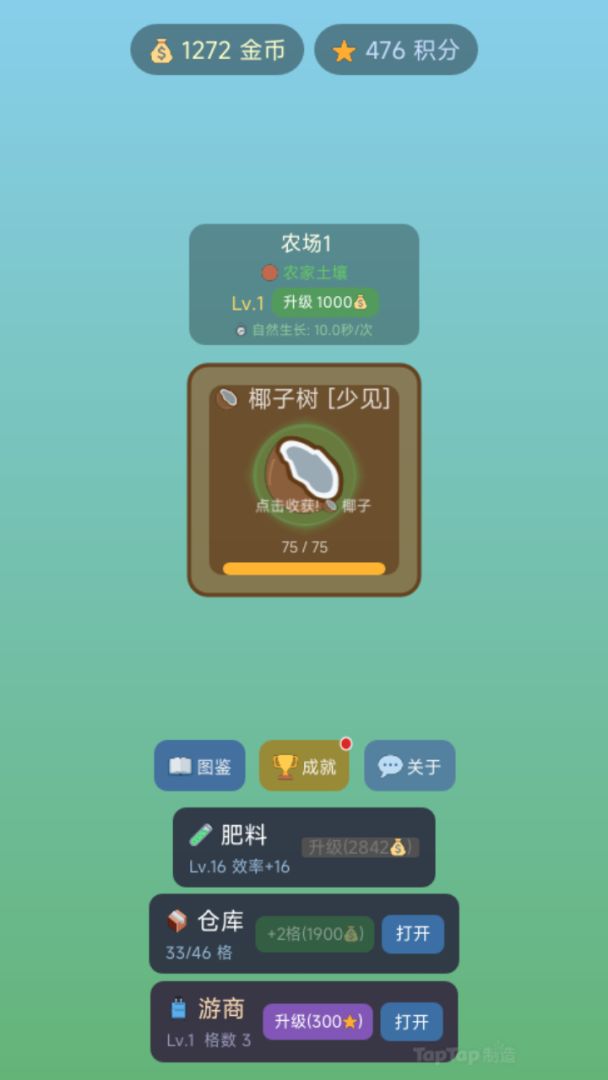This screenshot has width=608, height=1080.
Task: Open the 成就 achievements
Action: 304,766
